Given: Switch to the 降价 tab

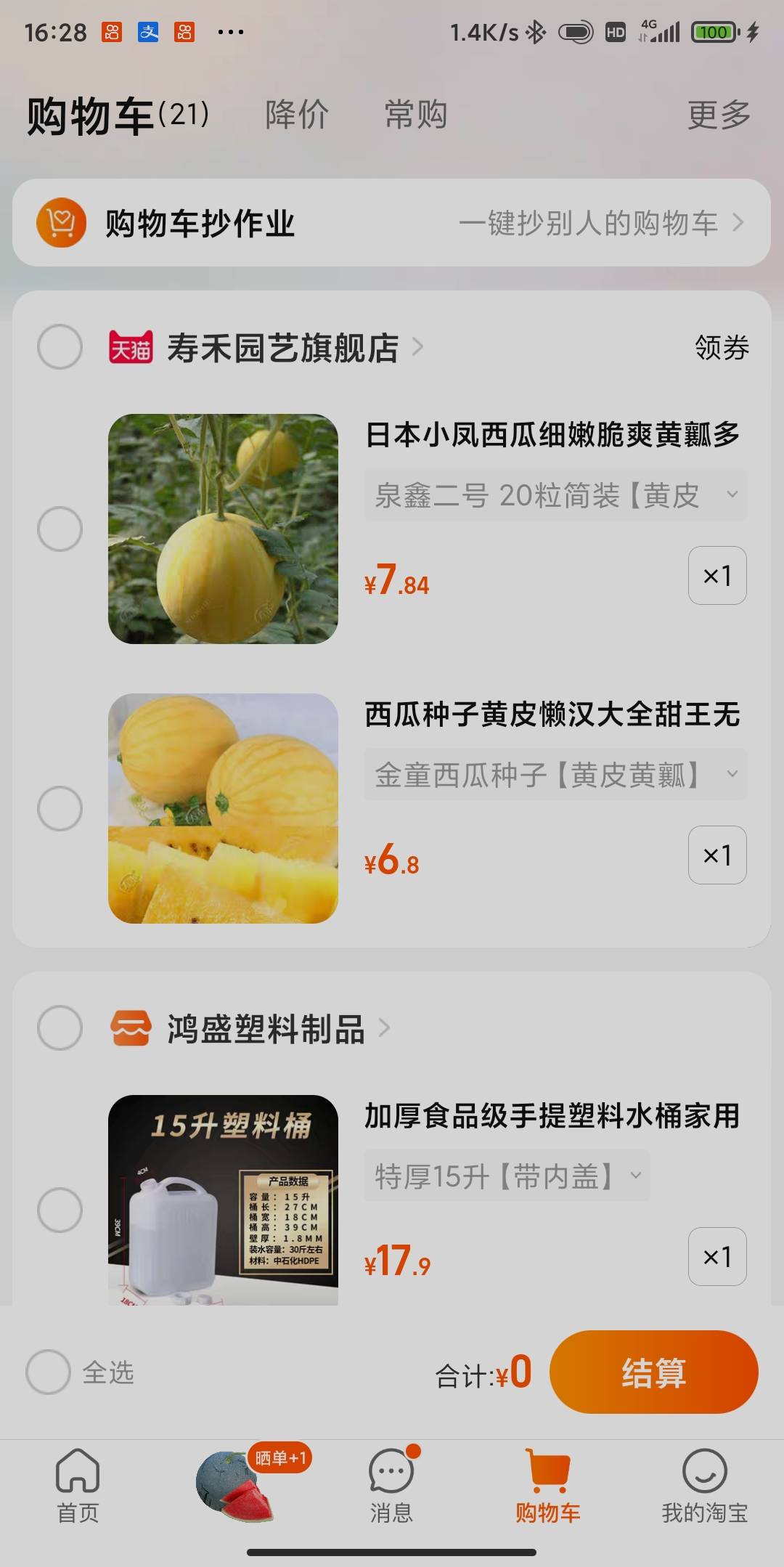Looking at the screenshot, I should (x=297, y=115).
